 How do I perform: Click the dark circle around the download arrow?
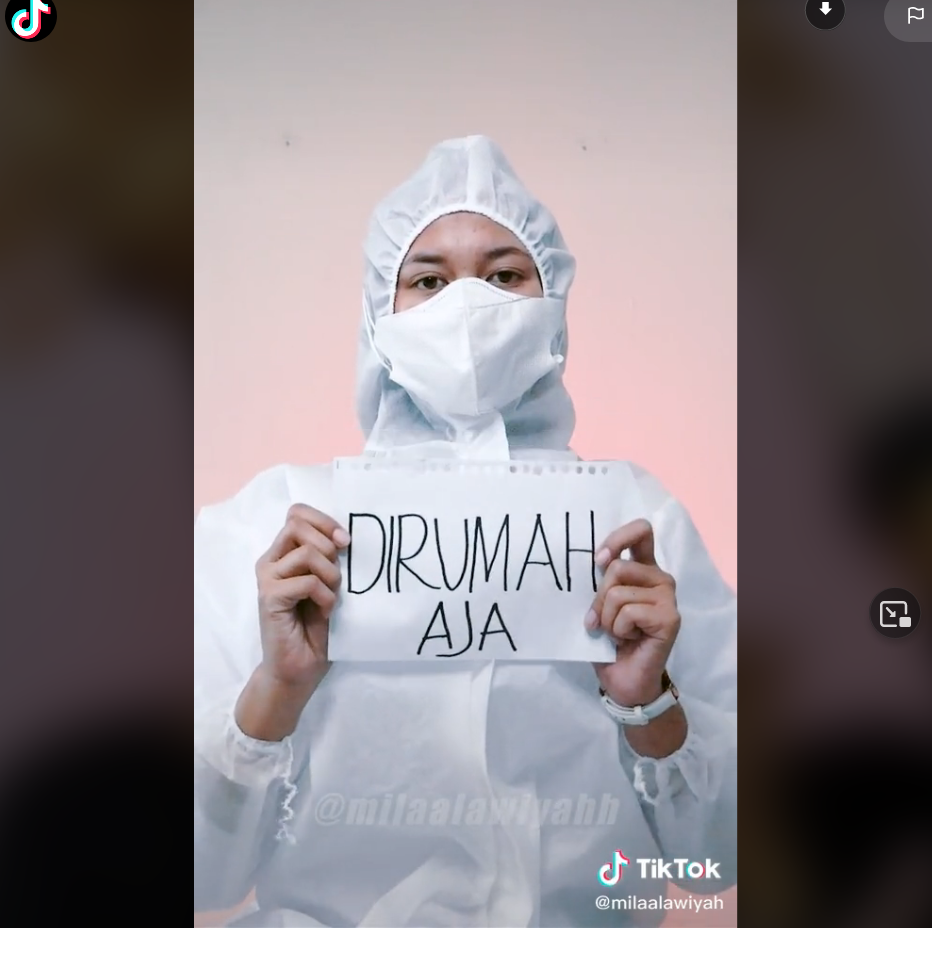(824, 13)
